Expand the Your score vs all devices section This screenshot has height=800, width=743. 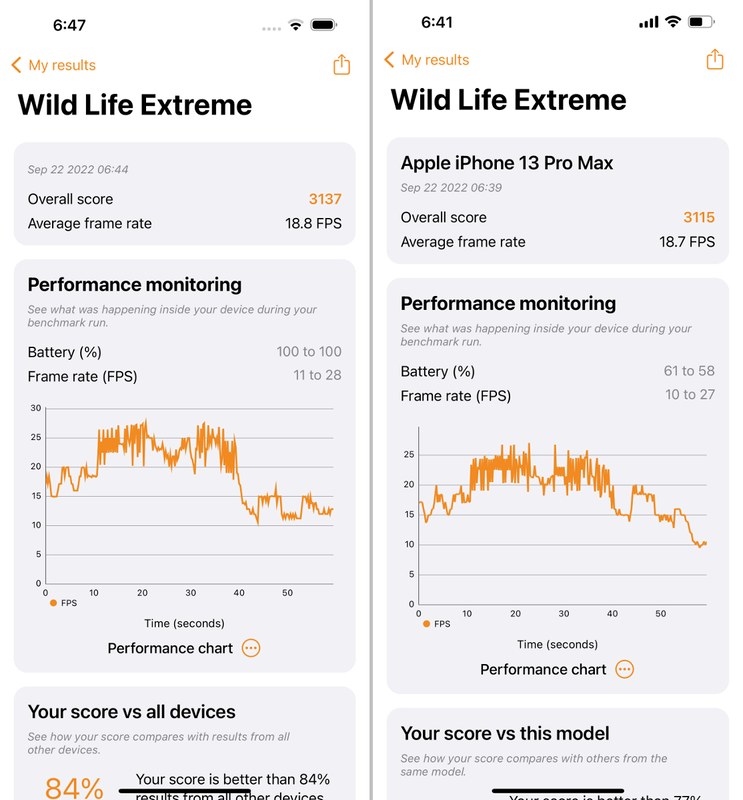point(131,712)
